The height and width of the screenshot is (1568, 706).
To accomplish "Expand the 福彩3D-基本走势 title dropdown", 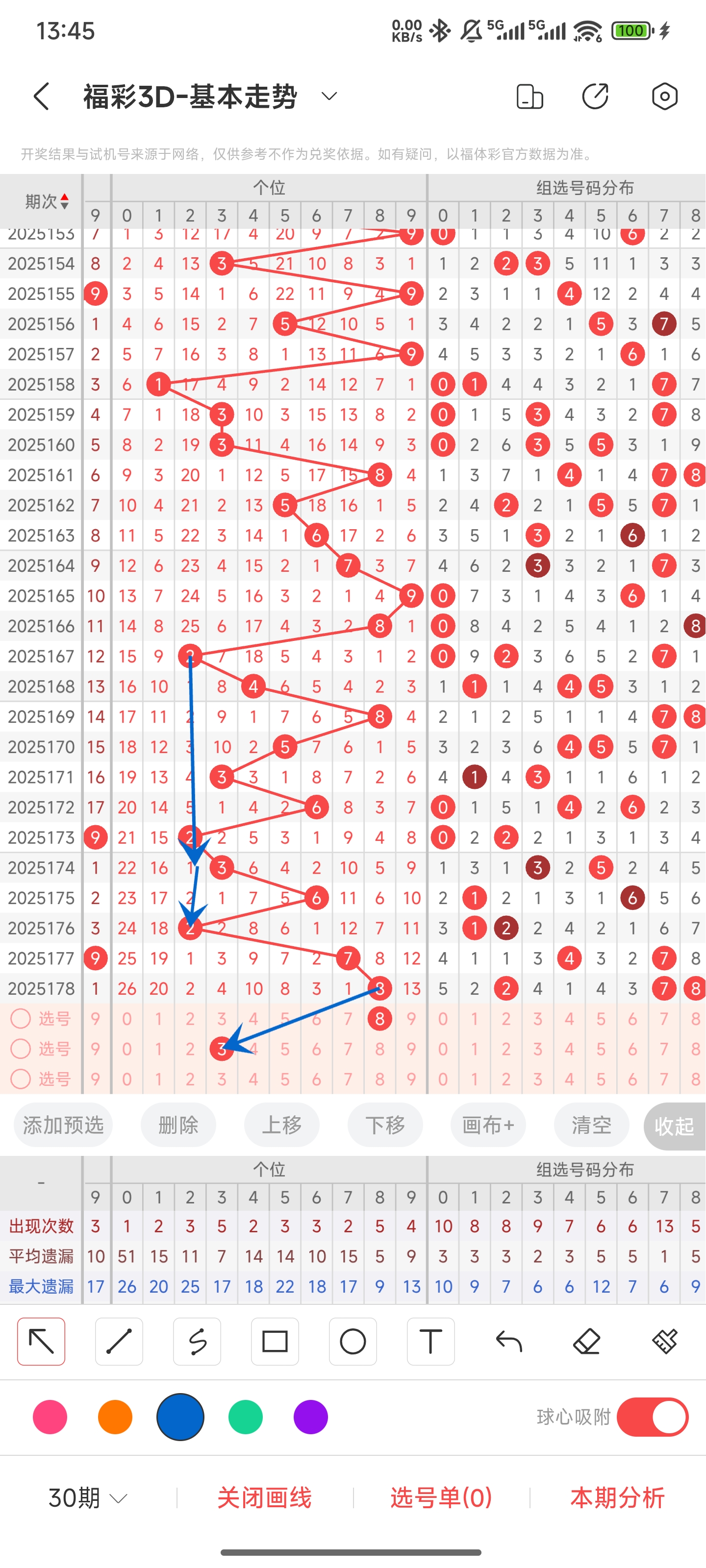I will click(x=329, y=96).
